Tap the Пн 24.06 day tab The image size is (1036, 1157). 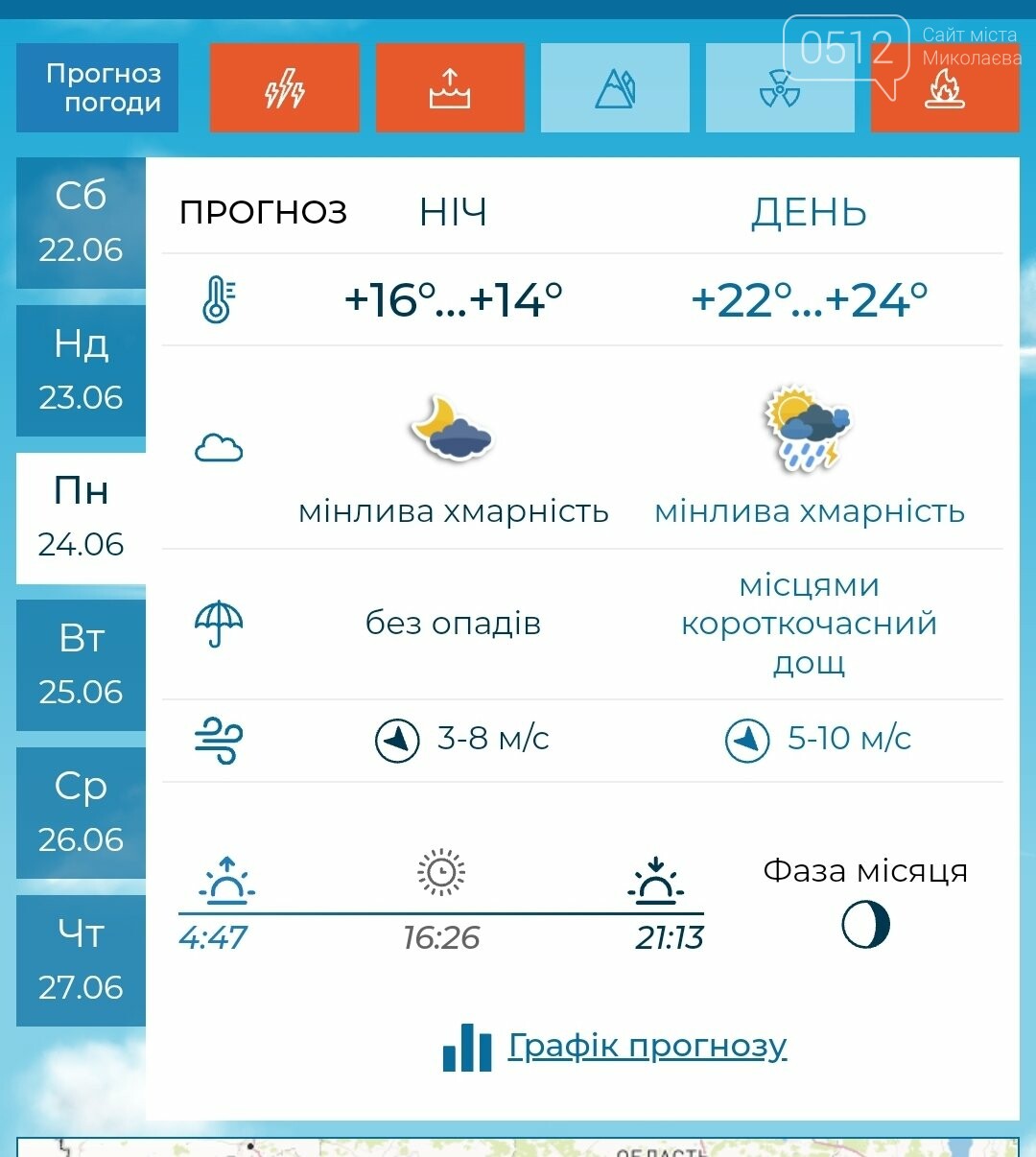click(x=82, y=518)
